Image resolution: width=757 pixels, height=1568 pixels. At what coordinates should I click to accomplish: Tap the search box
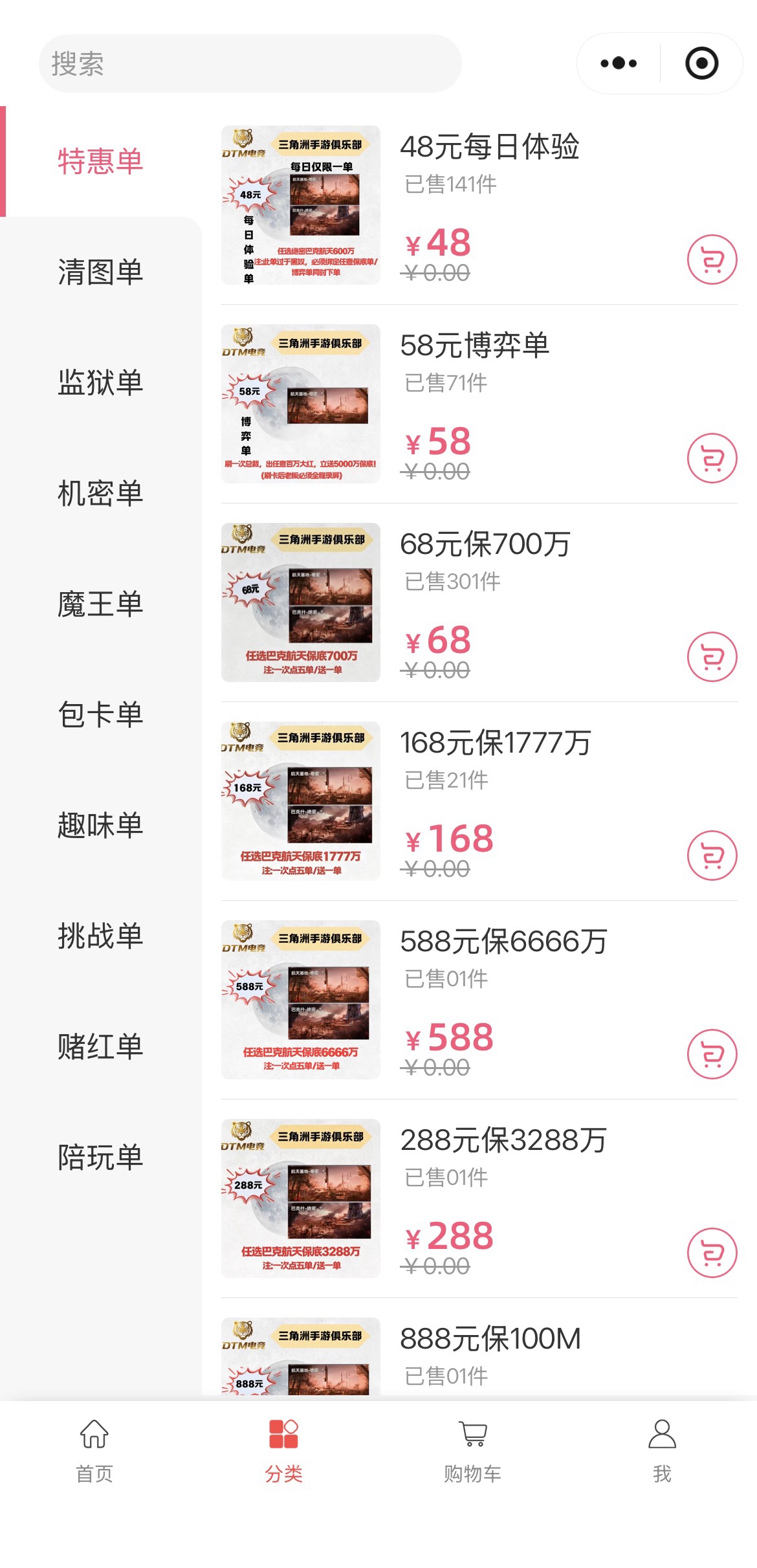(x=250, y=63)
